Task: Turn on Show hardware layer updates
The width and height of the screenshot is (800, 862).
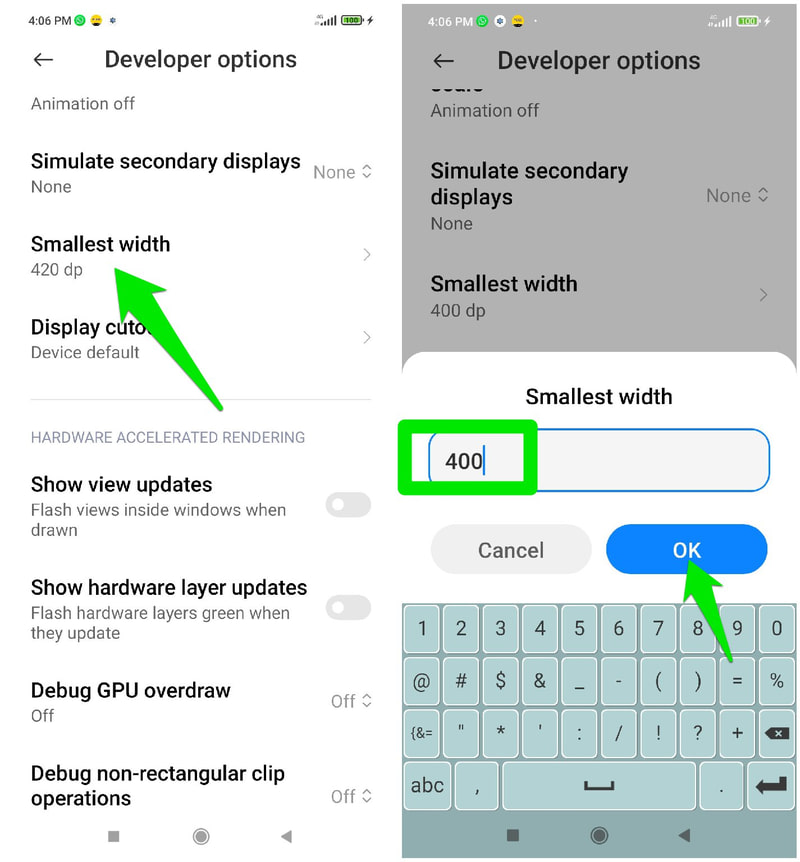Action: click(348, 608)
